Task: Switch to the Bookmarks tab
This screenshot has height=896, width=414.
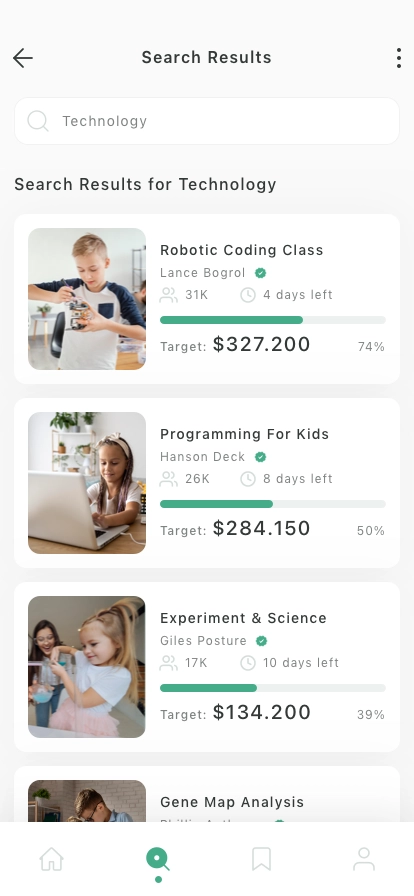Action: coord(261,859)
